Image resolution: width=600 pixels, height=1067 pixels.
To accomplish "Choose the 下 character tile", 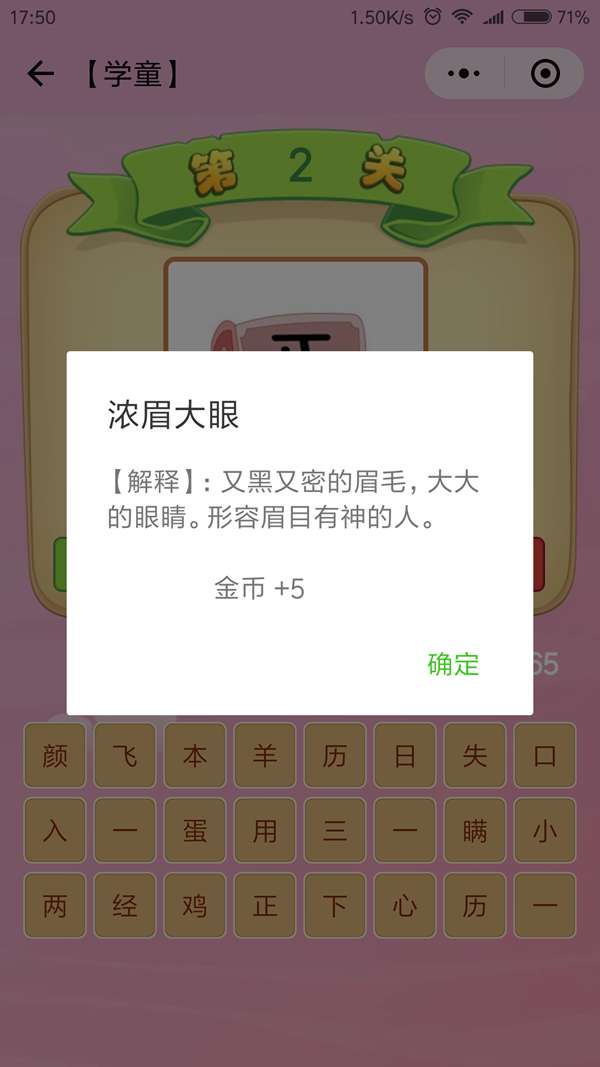I will pos(335,906).
